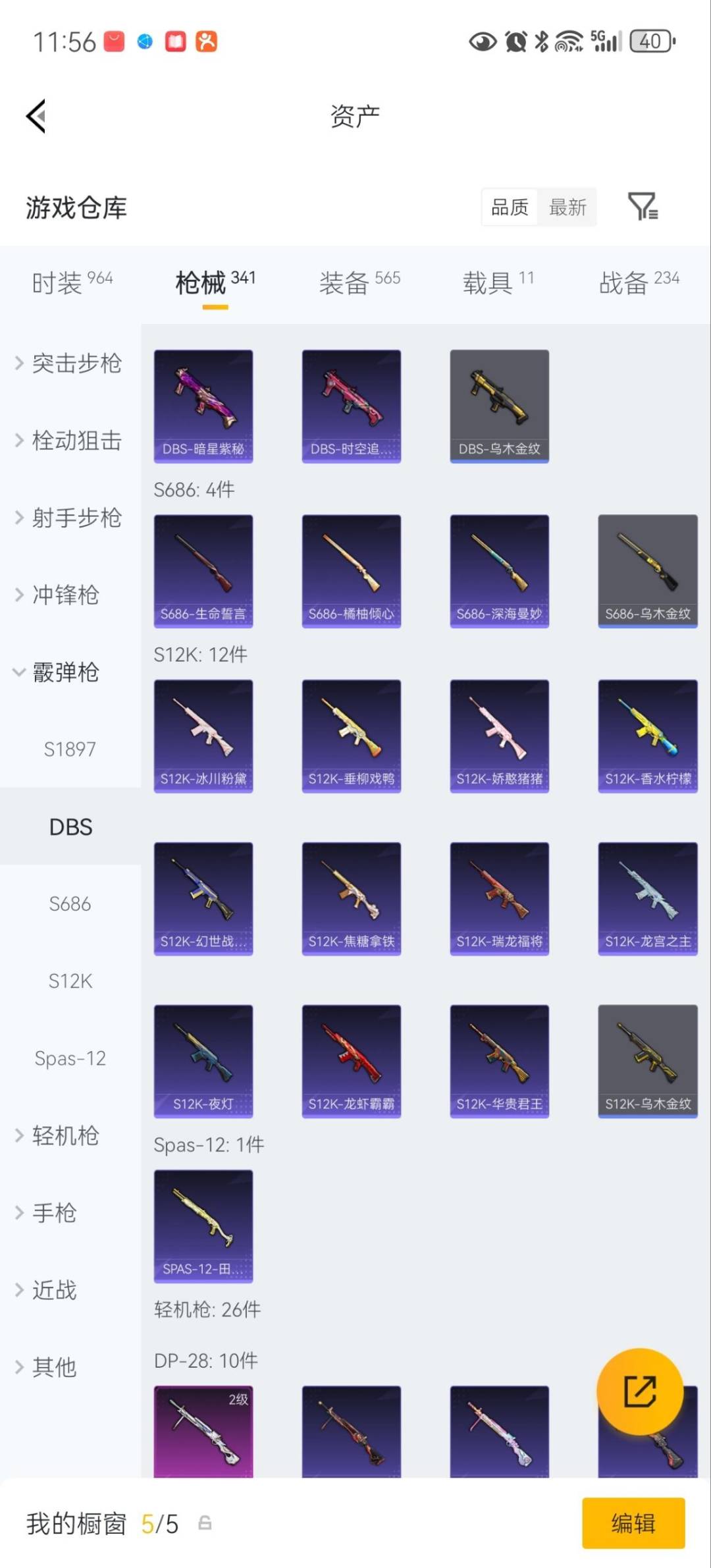The image size is (711, 1568).
Task: Open the S12K-香水柠檬 skin
Action: 647,736
